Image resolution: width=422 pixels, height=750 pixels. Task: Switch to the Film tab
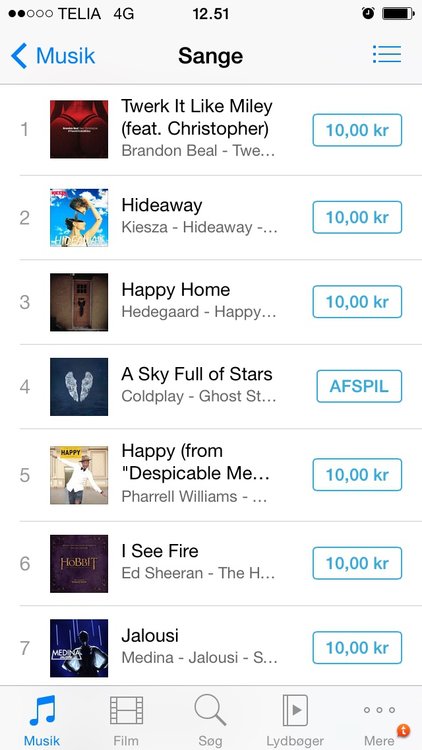click(126, 719)
